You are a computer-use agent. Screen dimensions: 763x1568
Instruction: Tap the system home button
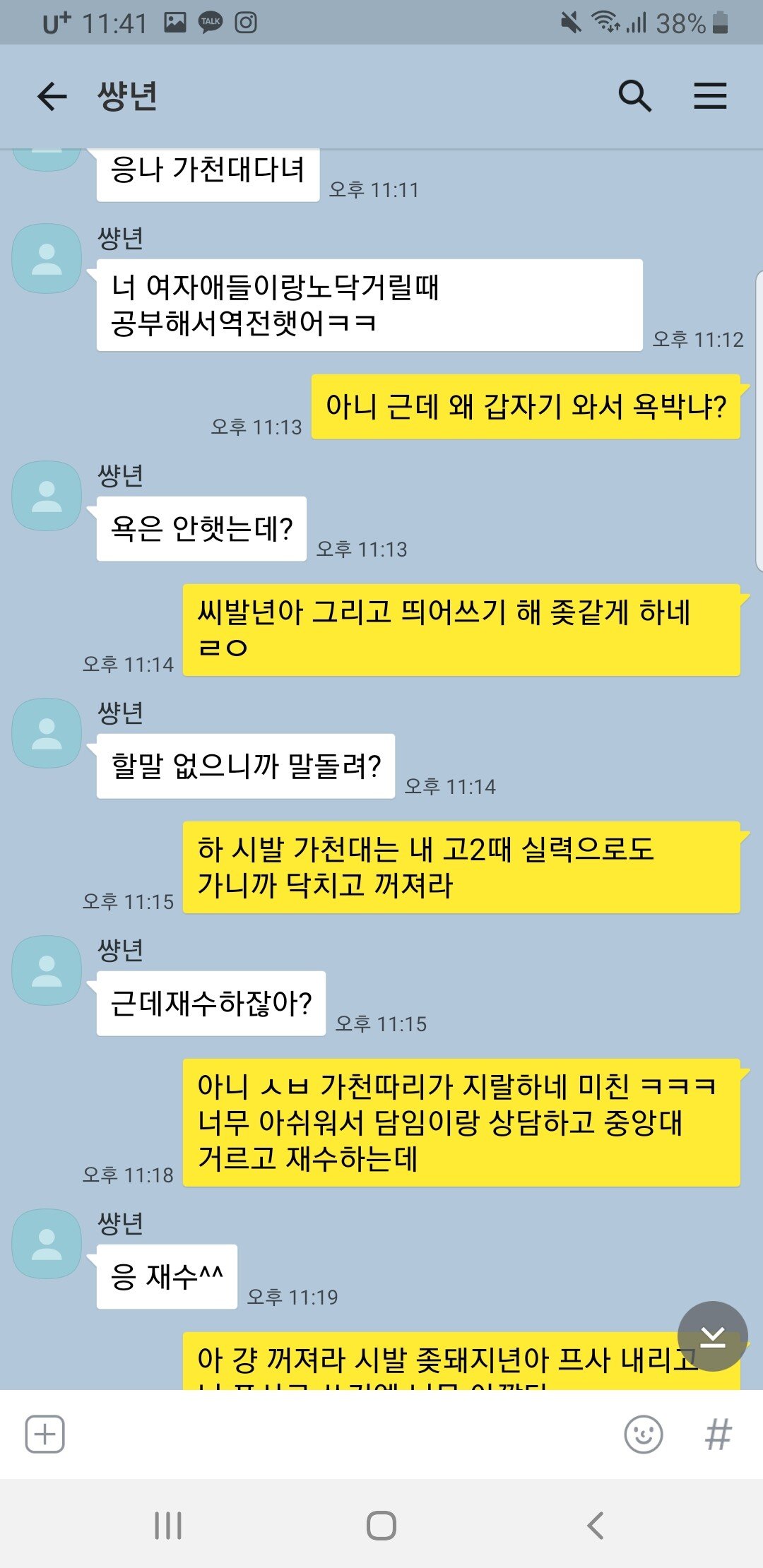pos(381,1525)
